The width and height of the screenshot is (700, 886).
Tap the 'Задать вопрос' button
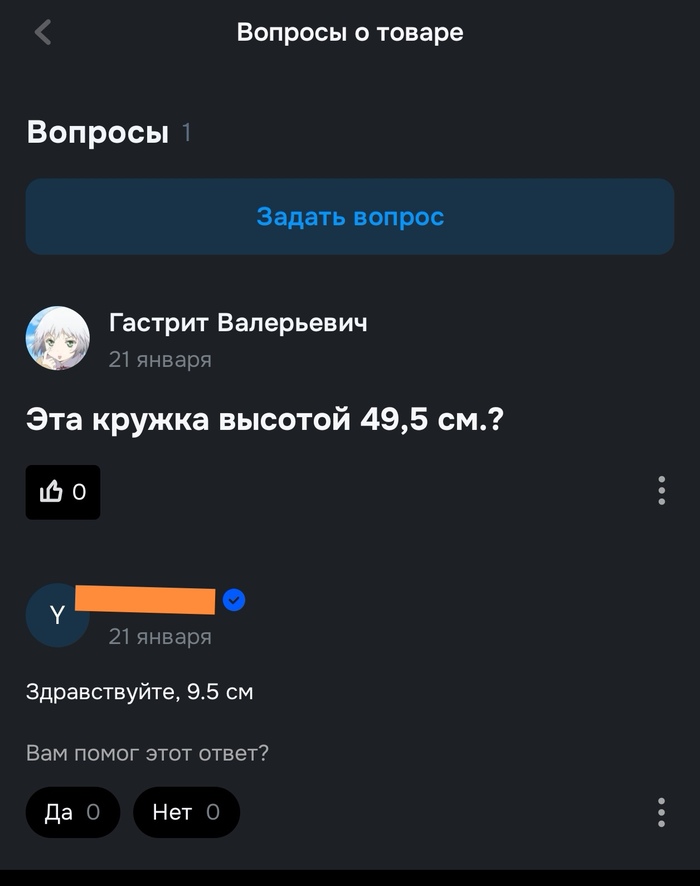click(350, 216)
